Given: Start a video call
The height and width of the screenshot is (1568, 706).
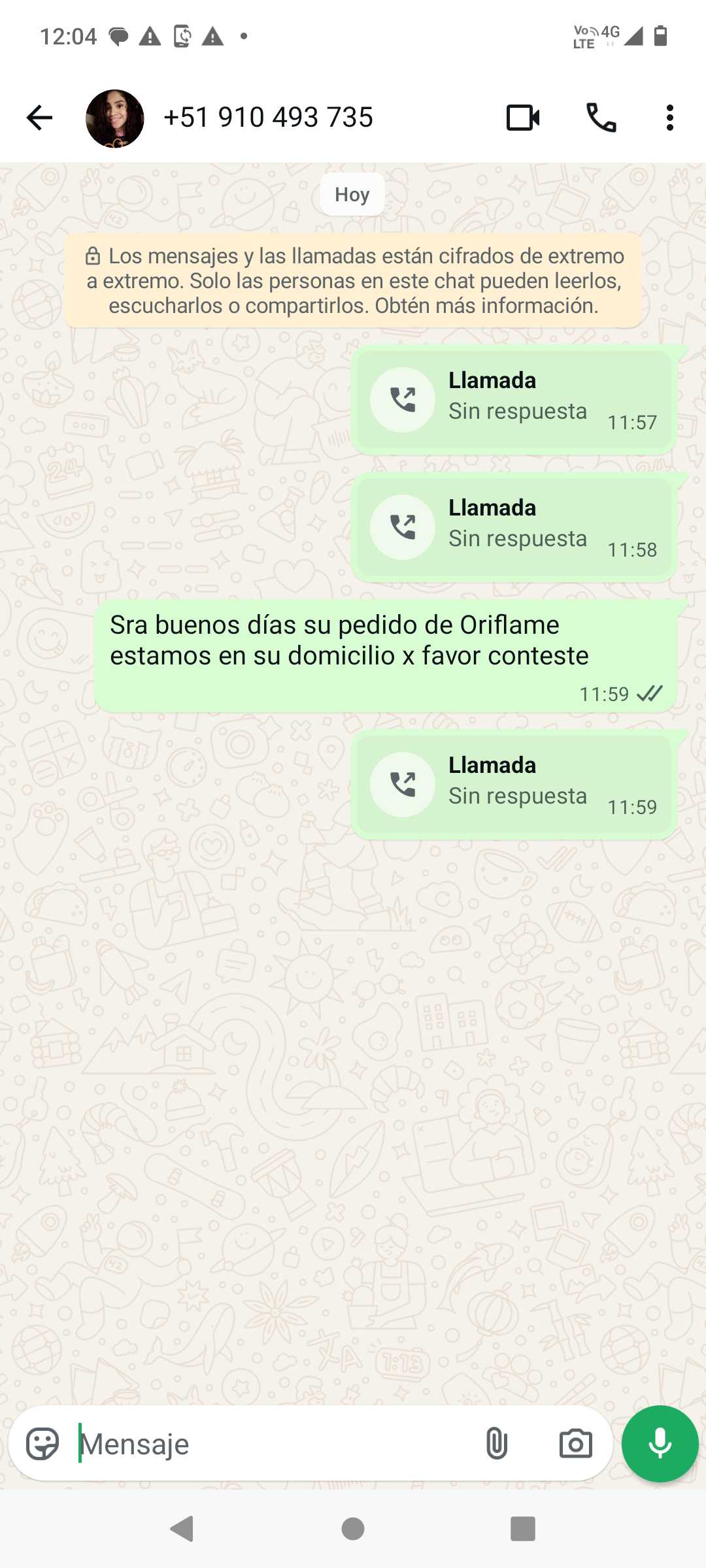Looking at the screenshot, I should click(x=523, y=118).
